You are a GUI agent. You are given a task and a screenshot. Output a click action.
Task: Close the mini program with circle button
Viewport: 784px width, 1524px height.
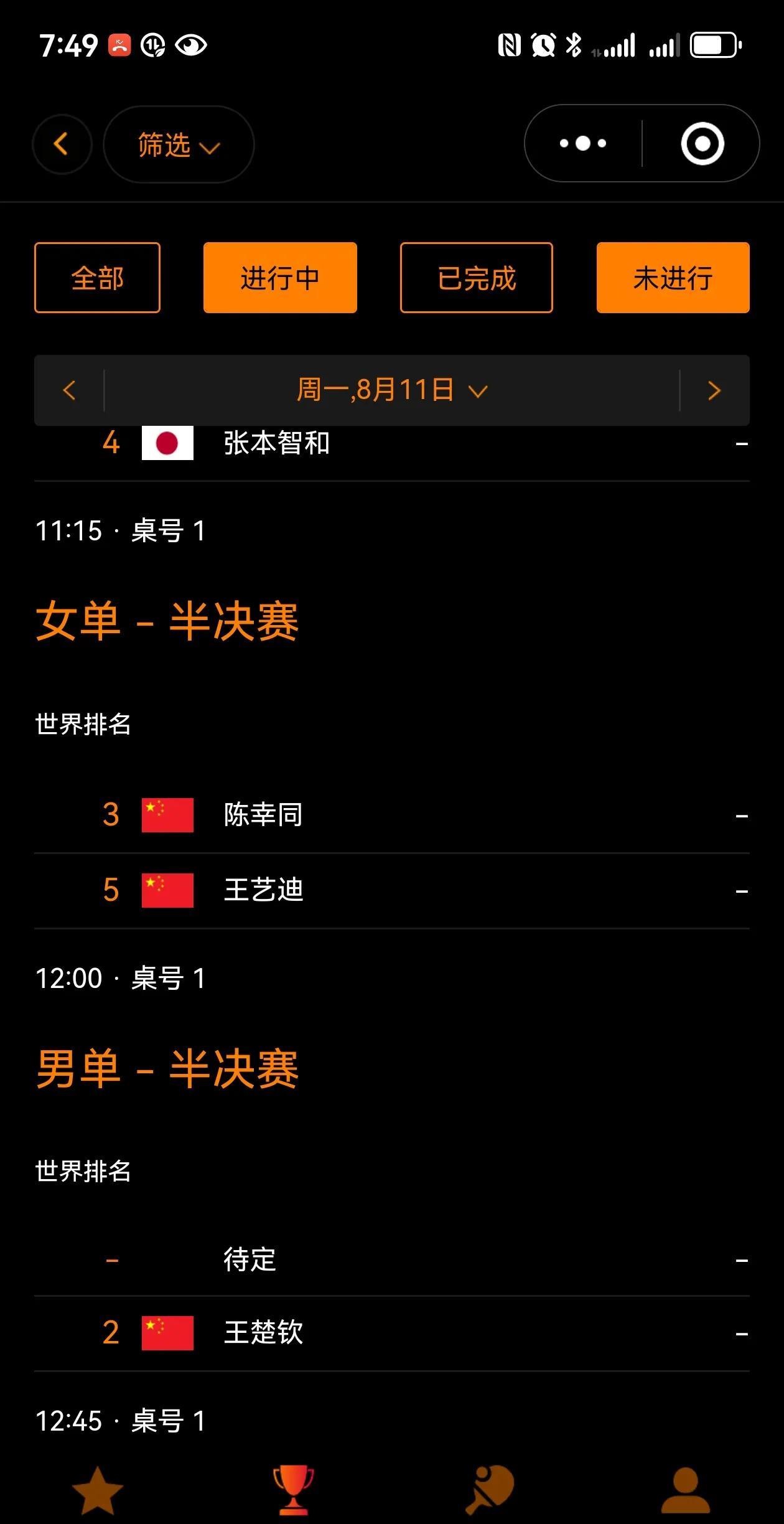[x=702, y=144]
